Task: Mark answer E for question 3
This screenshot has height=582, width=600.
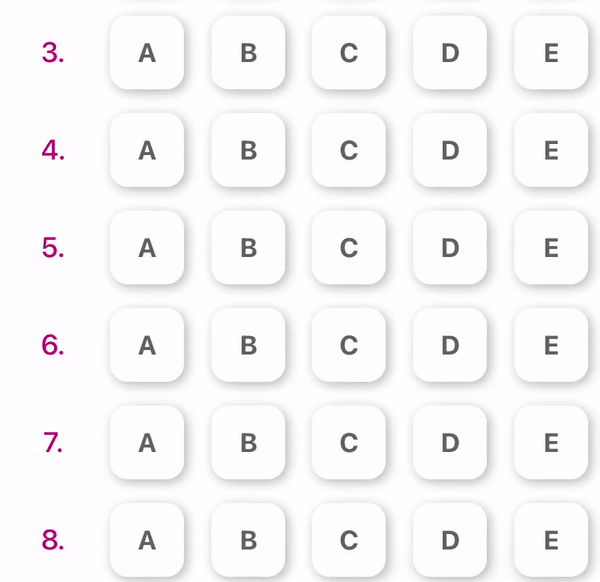Action: (x=551, y=53)
